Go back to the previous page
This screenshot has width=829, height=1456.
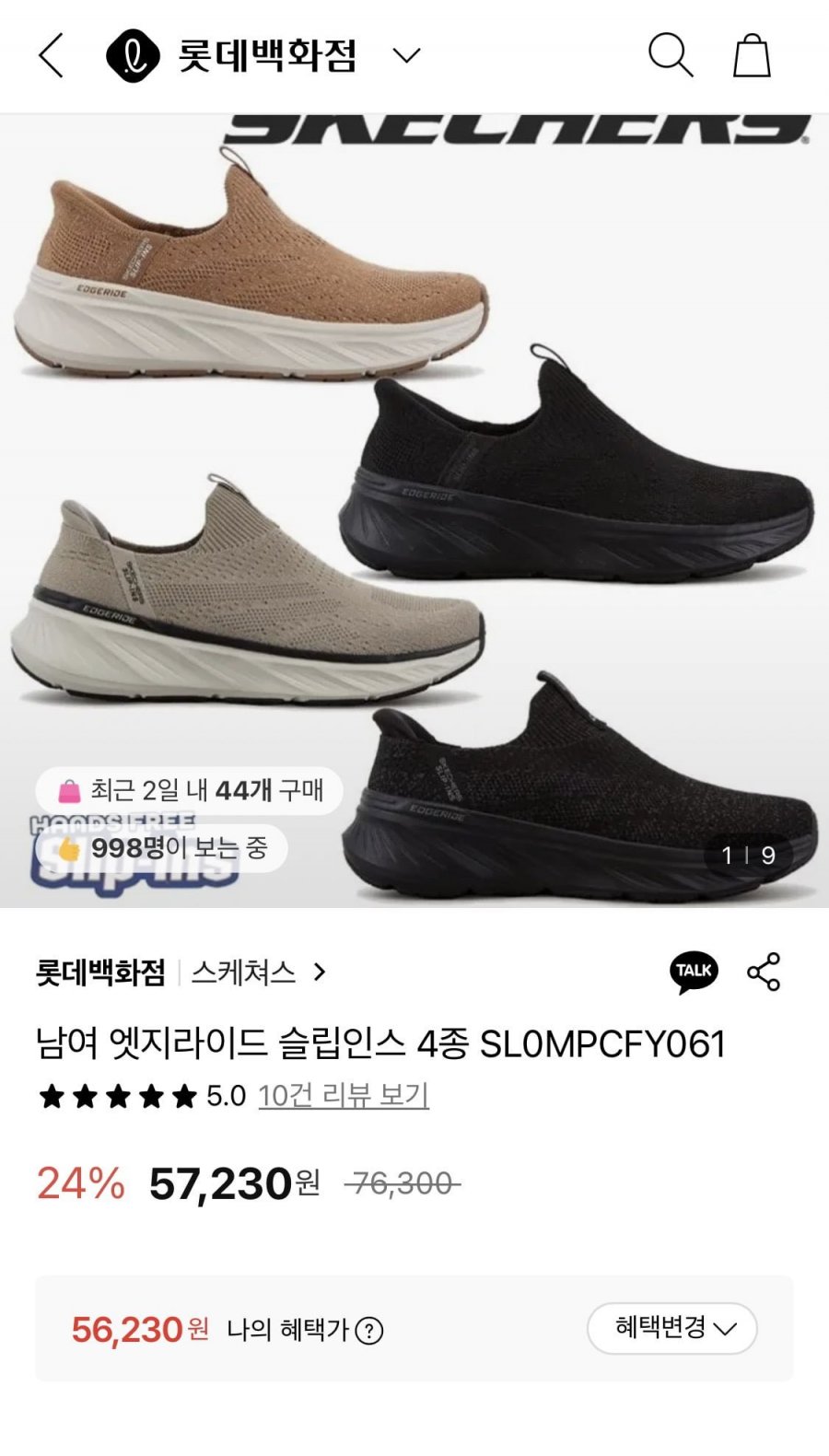pos(52,56)
